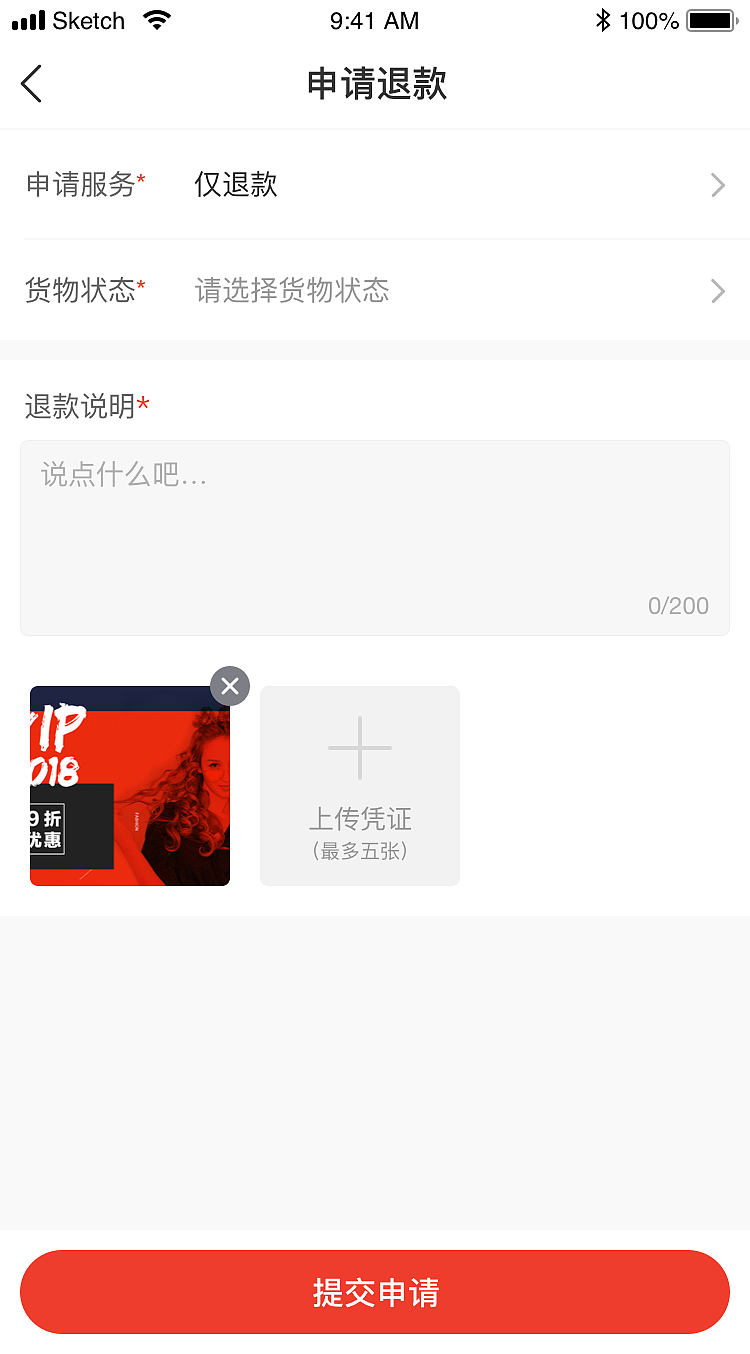Tap the back arrow icon
750x1354 pixels.
coord(31,84)
